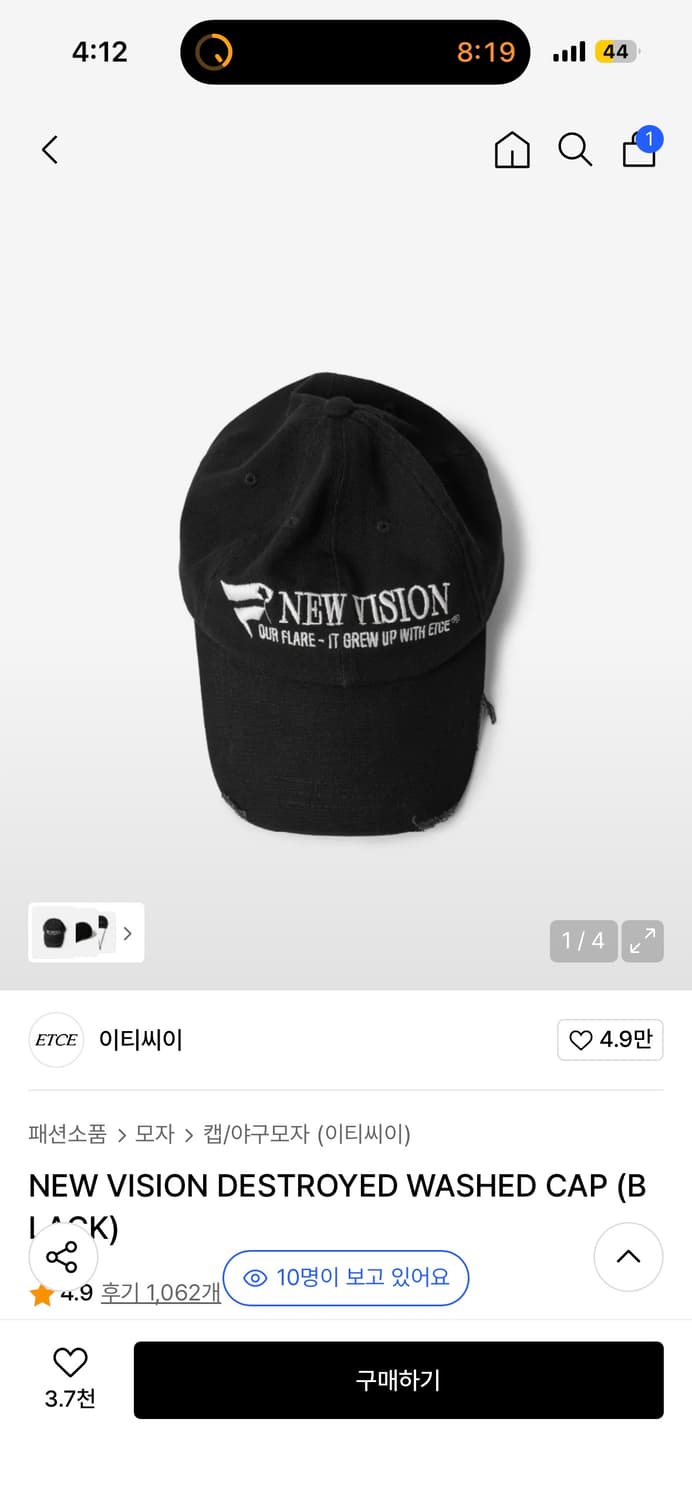
Task: Tap the 구매하기 purchase button
Action: pyautogui.click(x=398, y=1380)
